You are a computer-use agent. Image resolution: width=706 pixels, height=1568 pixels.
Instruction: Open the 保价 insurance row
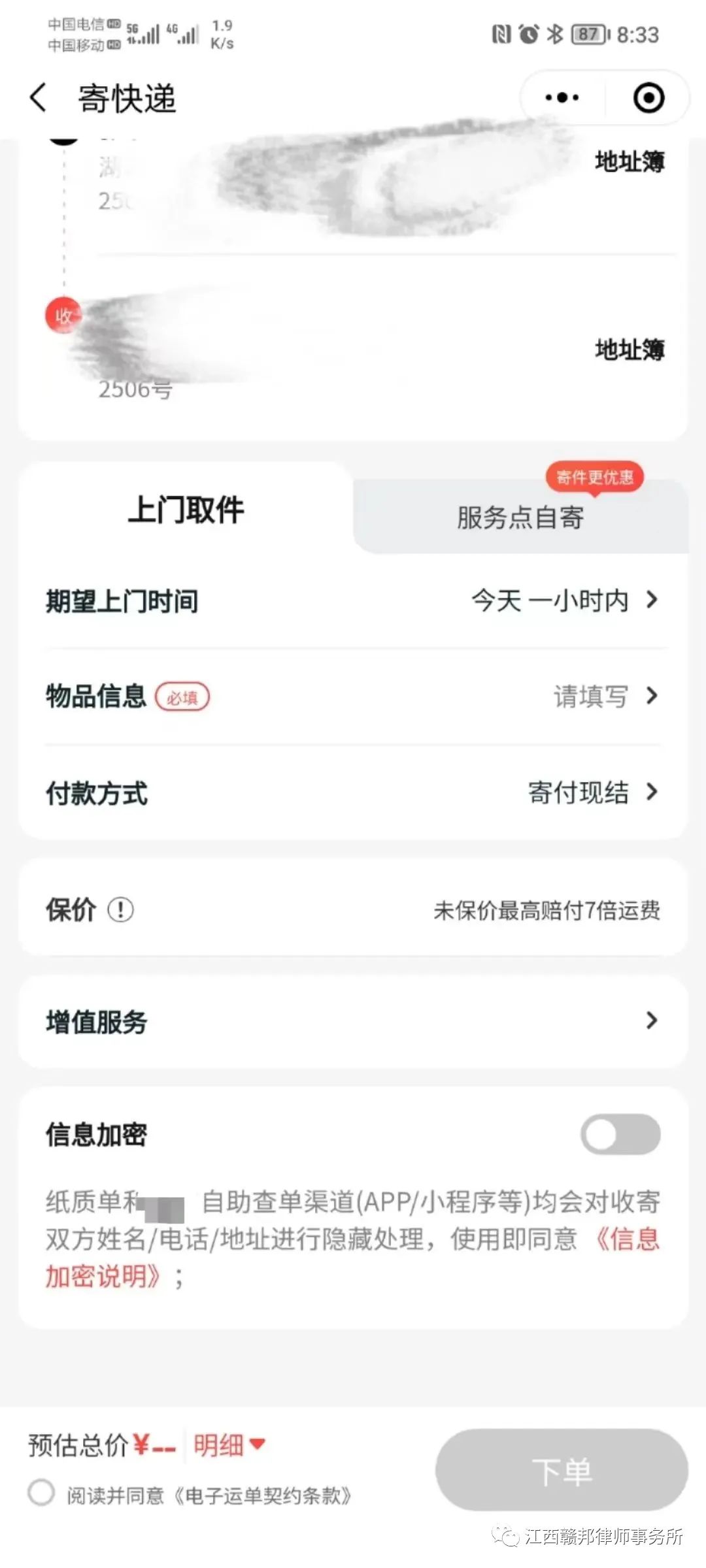(353, 909)
